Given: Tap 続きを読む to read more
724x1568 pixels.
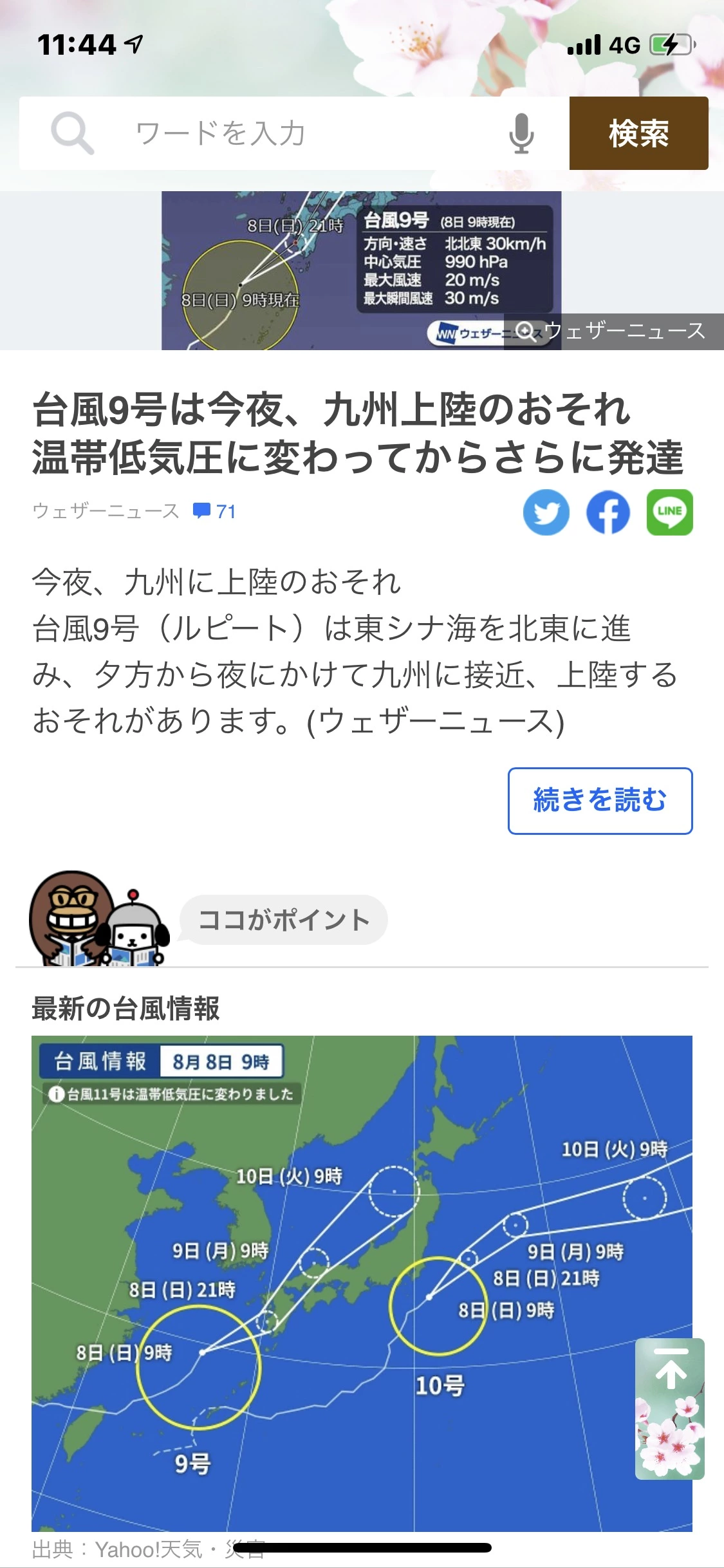Looking at the screenshot, I should pyautogui.click(x=600, y=801).
